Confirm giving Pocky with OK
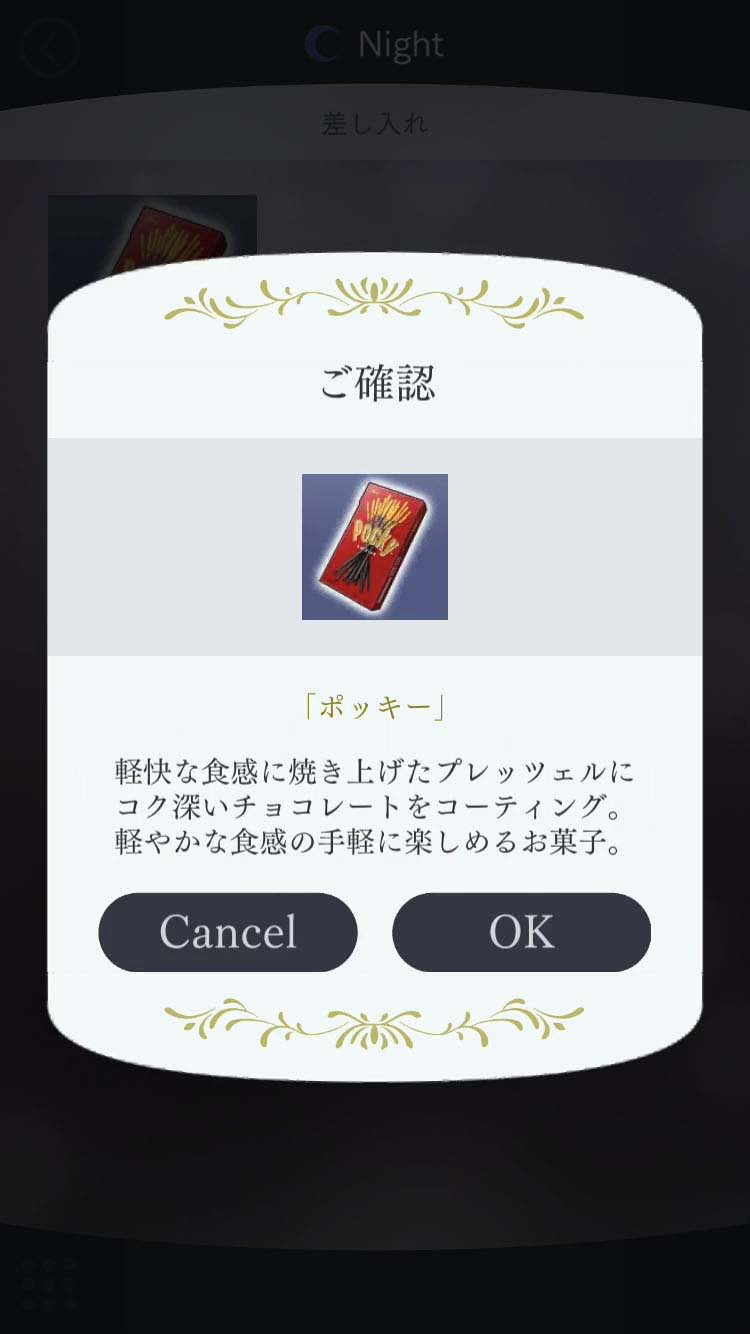Screen dimensions: 750x1334 (x=521, y=932)
